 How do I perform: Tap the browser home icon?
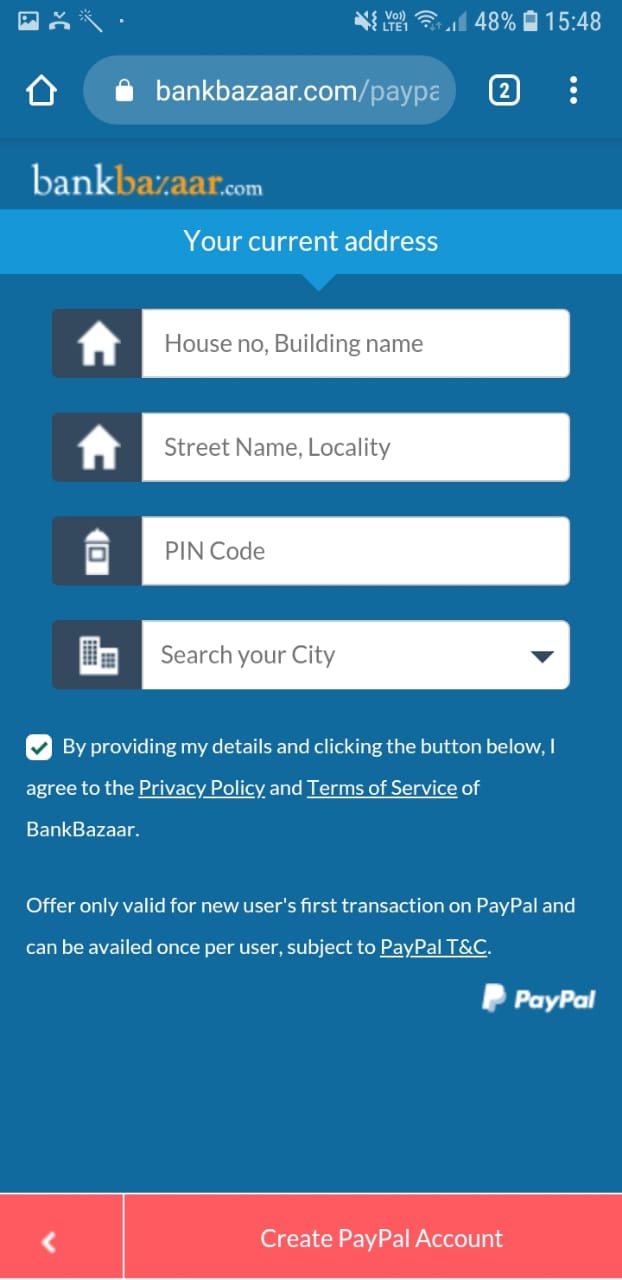41,92
